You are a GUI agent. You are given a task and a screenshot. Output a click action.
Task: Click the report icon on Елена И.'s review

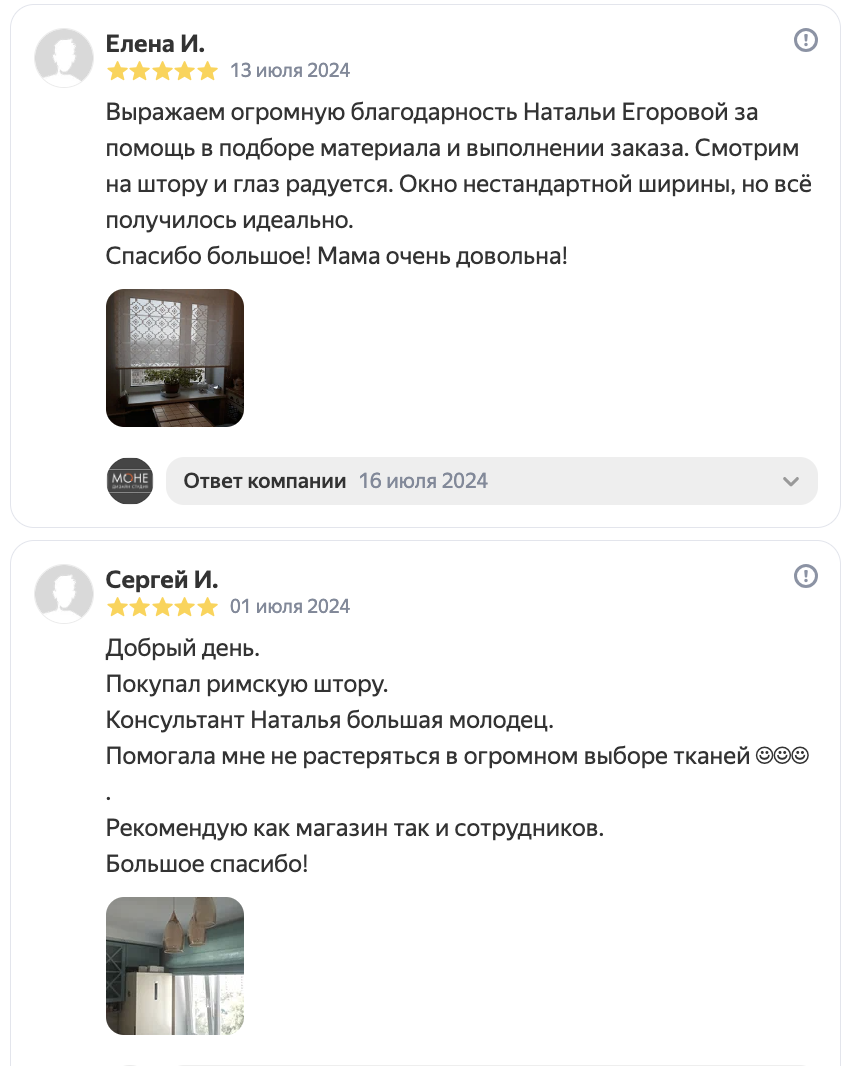pos(806,40)
